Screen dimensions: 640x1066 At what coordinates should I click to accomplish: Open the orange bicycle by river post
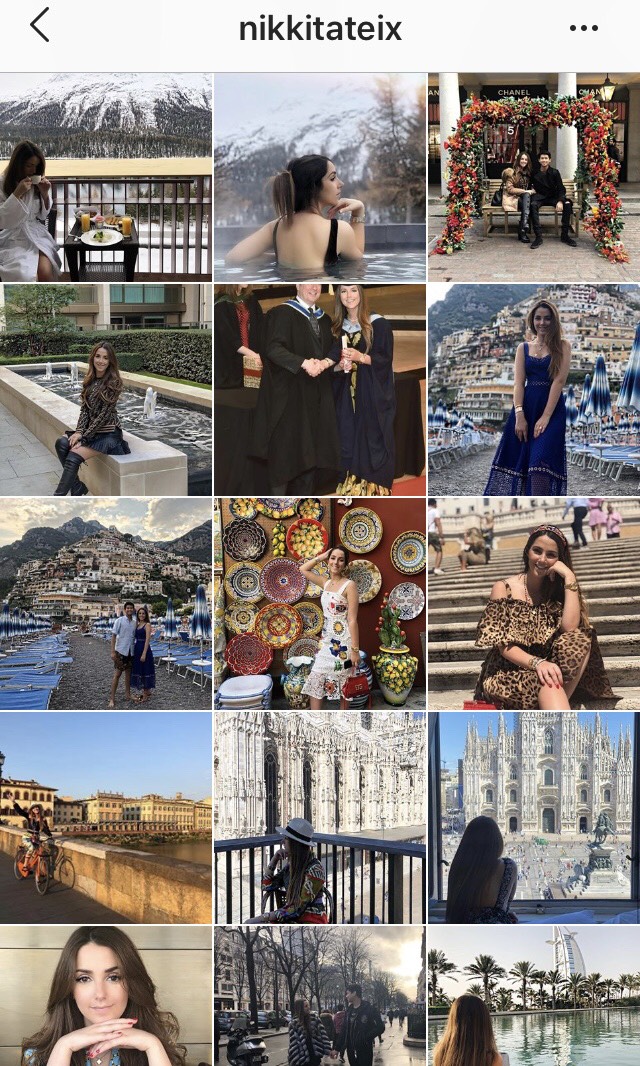(106, 817)
